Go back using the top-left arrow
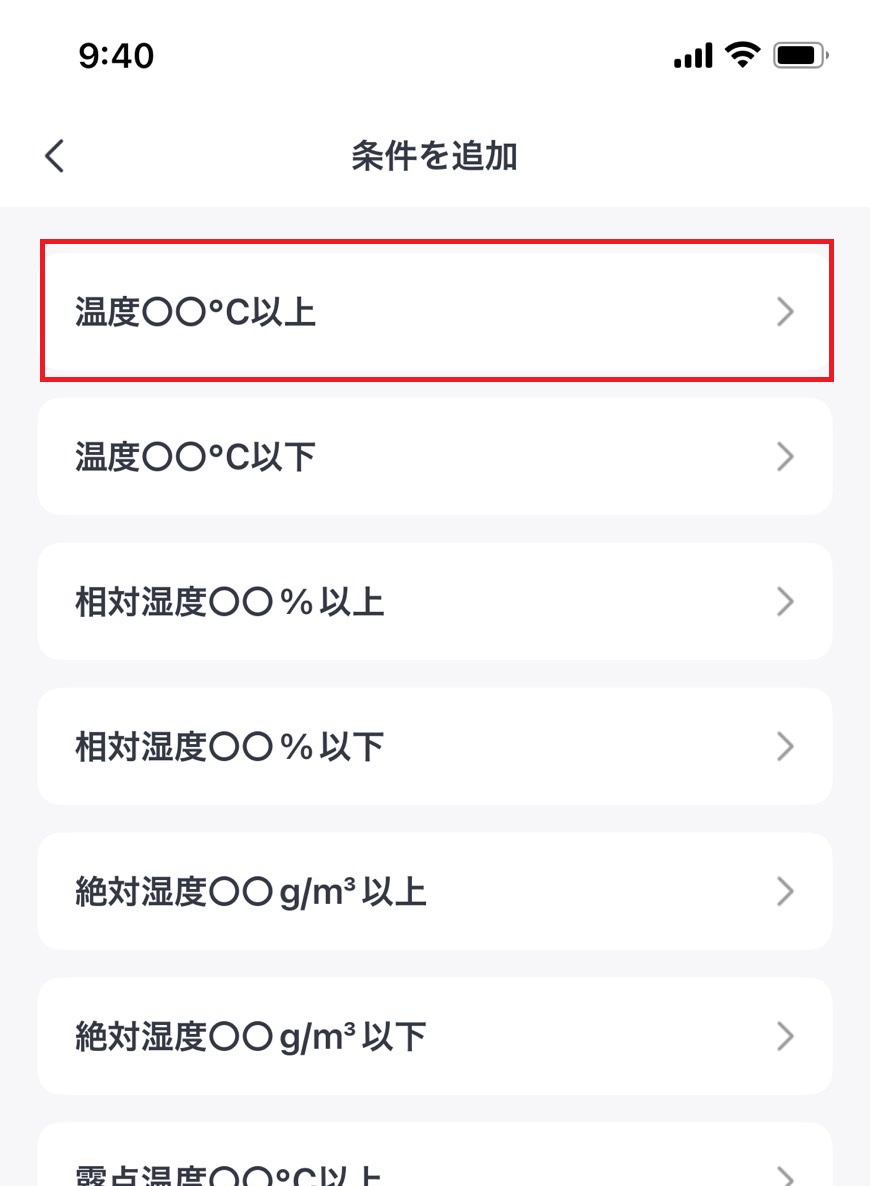The width and height of the screenshot is (870, 1186). pyautogui.click(x=55, y=156)
